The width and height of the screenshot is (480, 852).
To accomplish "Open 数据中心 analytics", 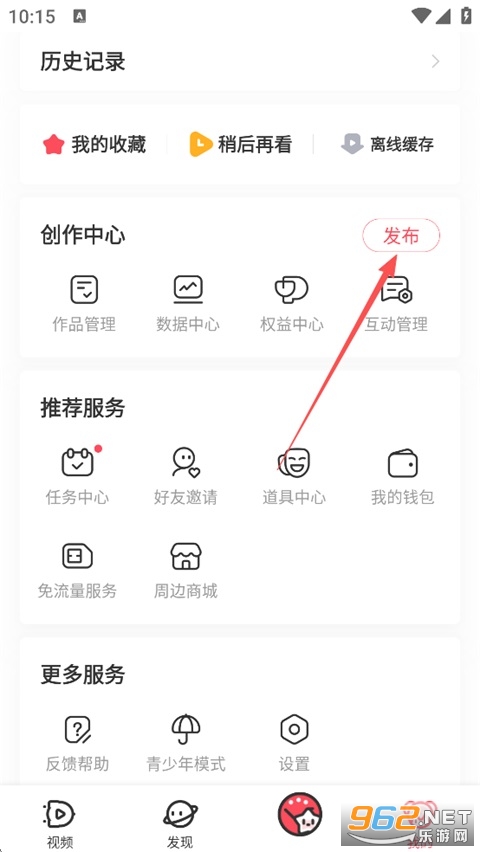I will pos(188,304).
